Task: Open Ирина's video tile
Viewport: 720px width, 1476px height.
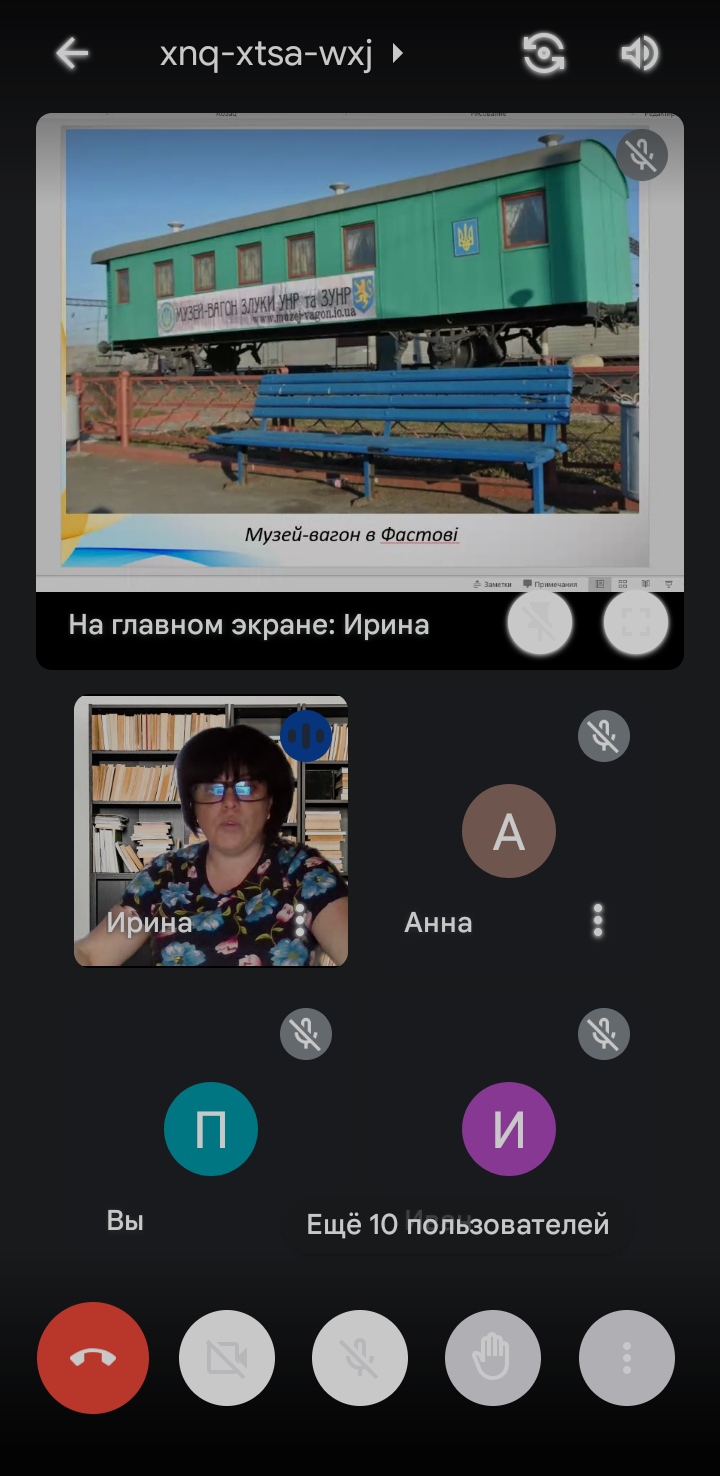Action: pyautogui.click(x=211, y=831)
